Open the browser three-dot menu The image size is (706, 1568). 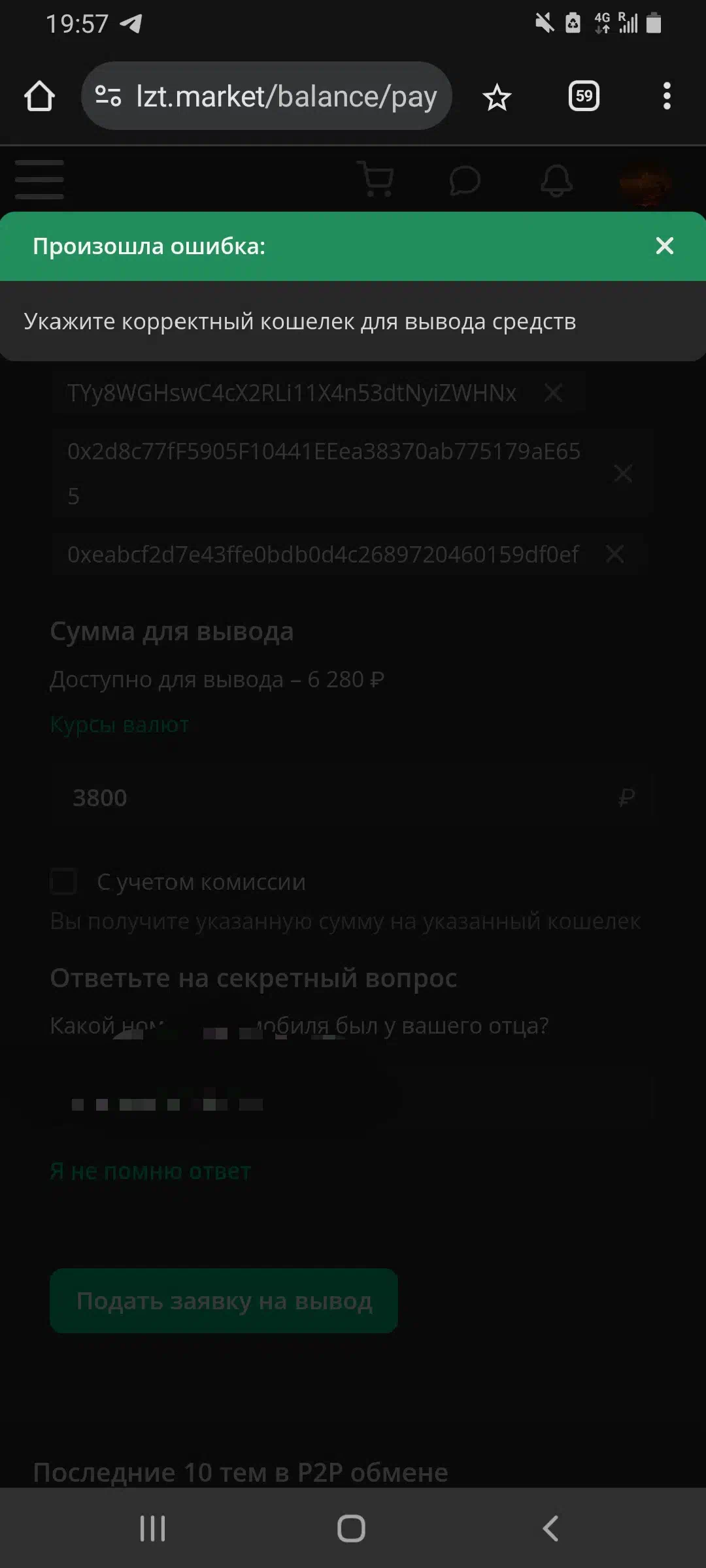[667, 96]
